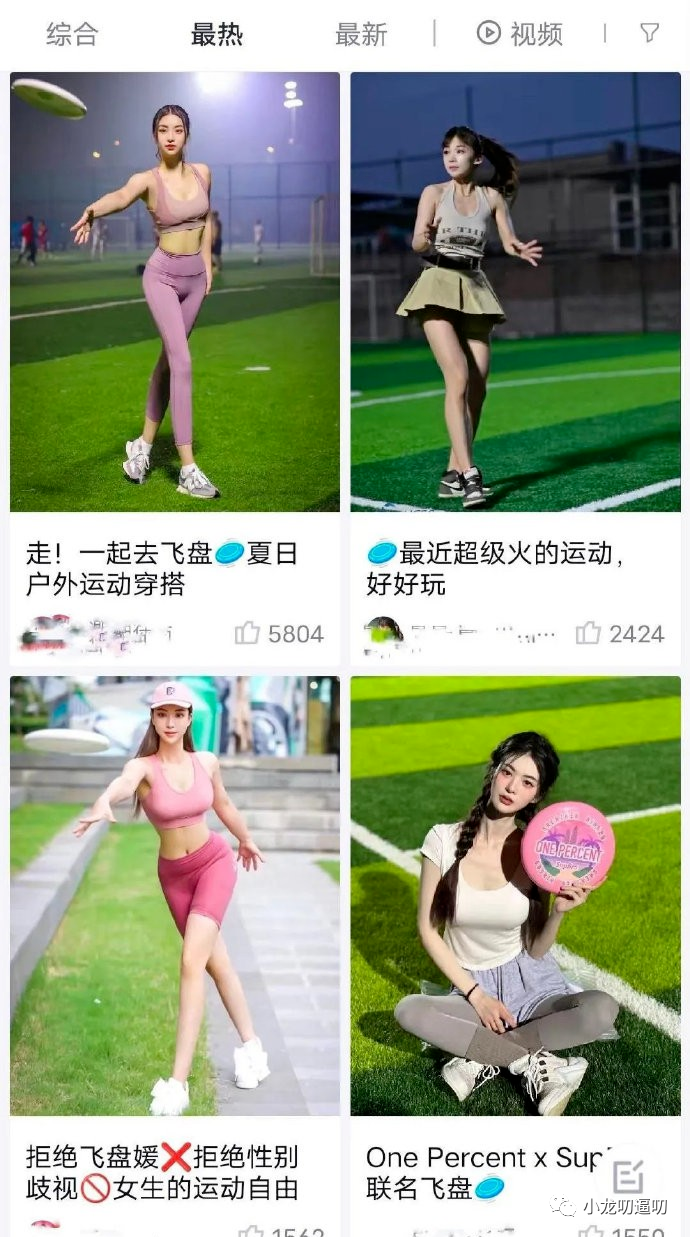
Task: Select the 最热 sorting tab
Action: click(218, 34)
